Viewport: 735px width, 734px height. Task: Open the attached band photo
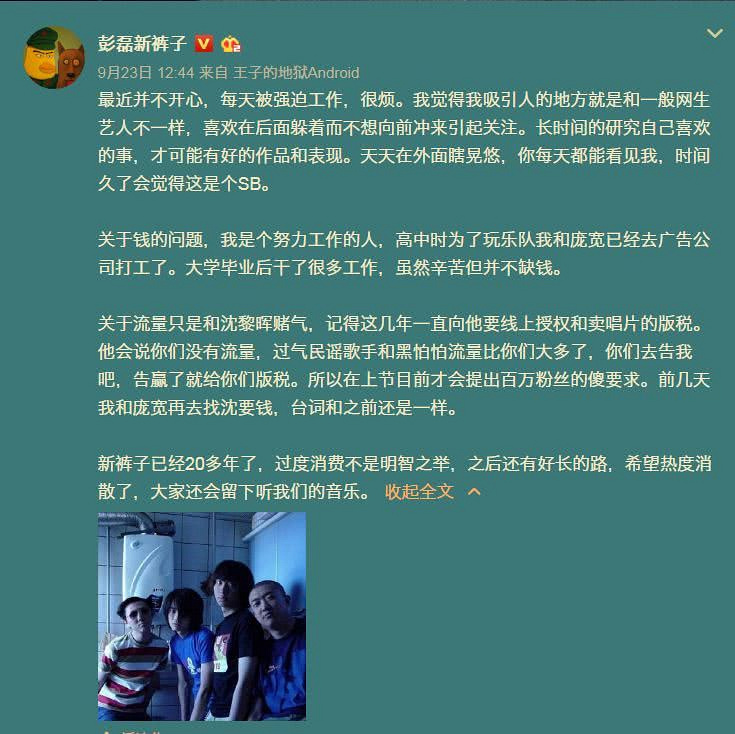coord(202,616)
